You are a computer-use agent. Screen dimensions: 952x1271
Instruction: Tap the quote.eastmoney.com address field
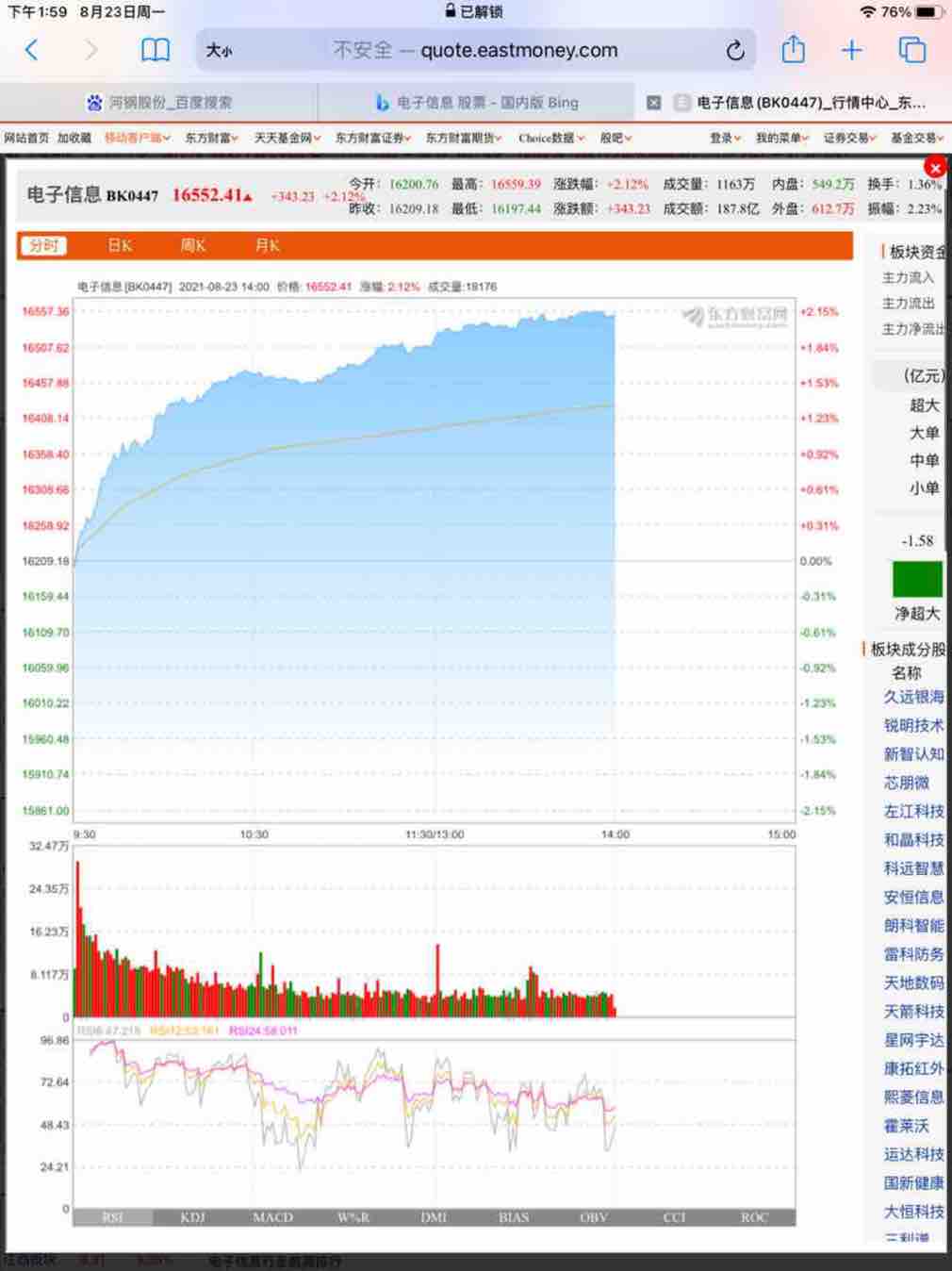click(475, 51)
